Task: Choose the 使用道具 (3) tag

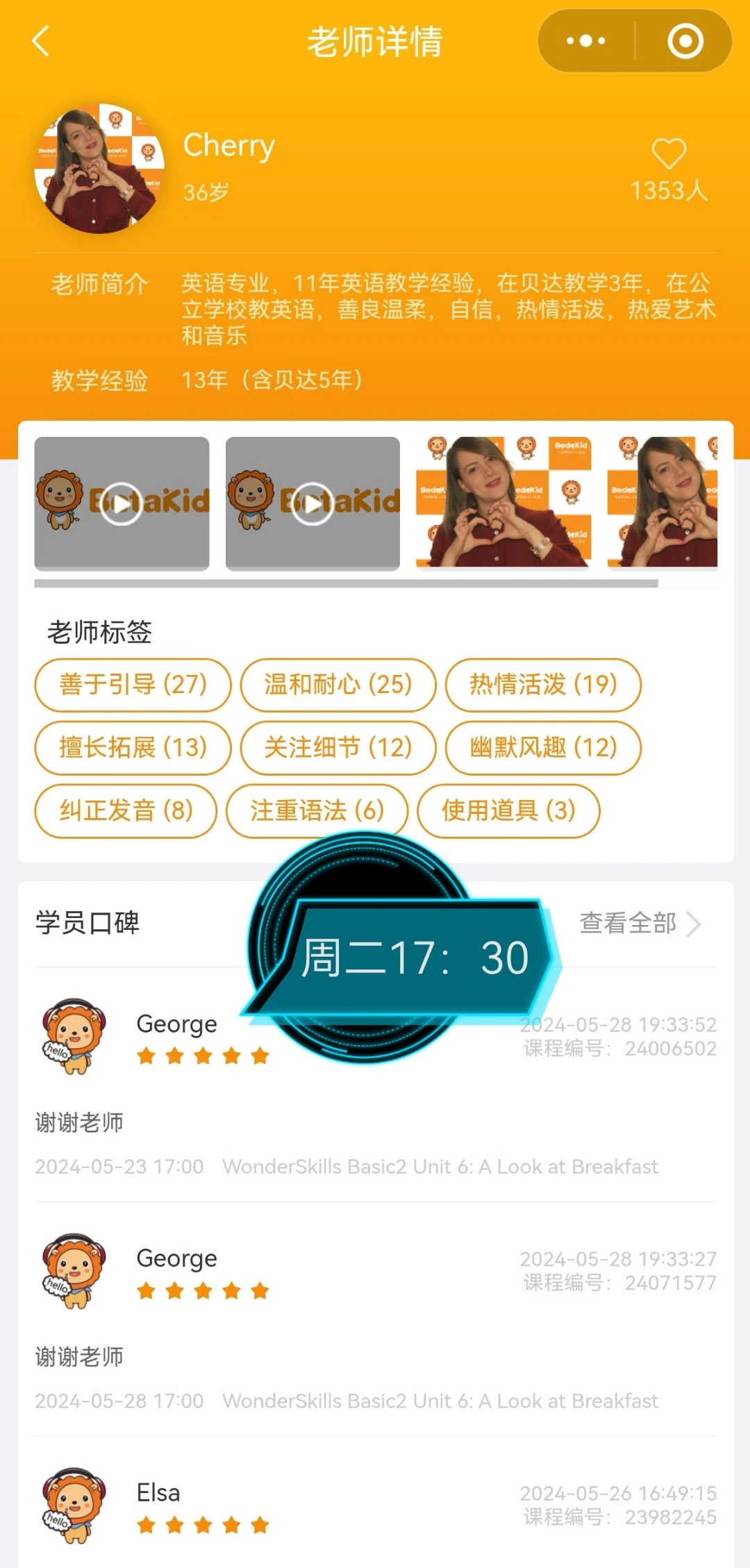Action: (508, 810)
